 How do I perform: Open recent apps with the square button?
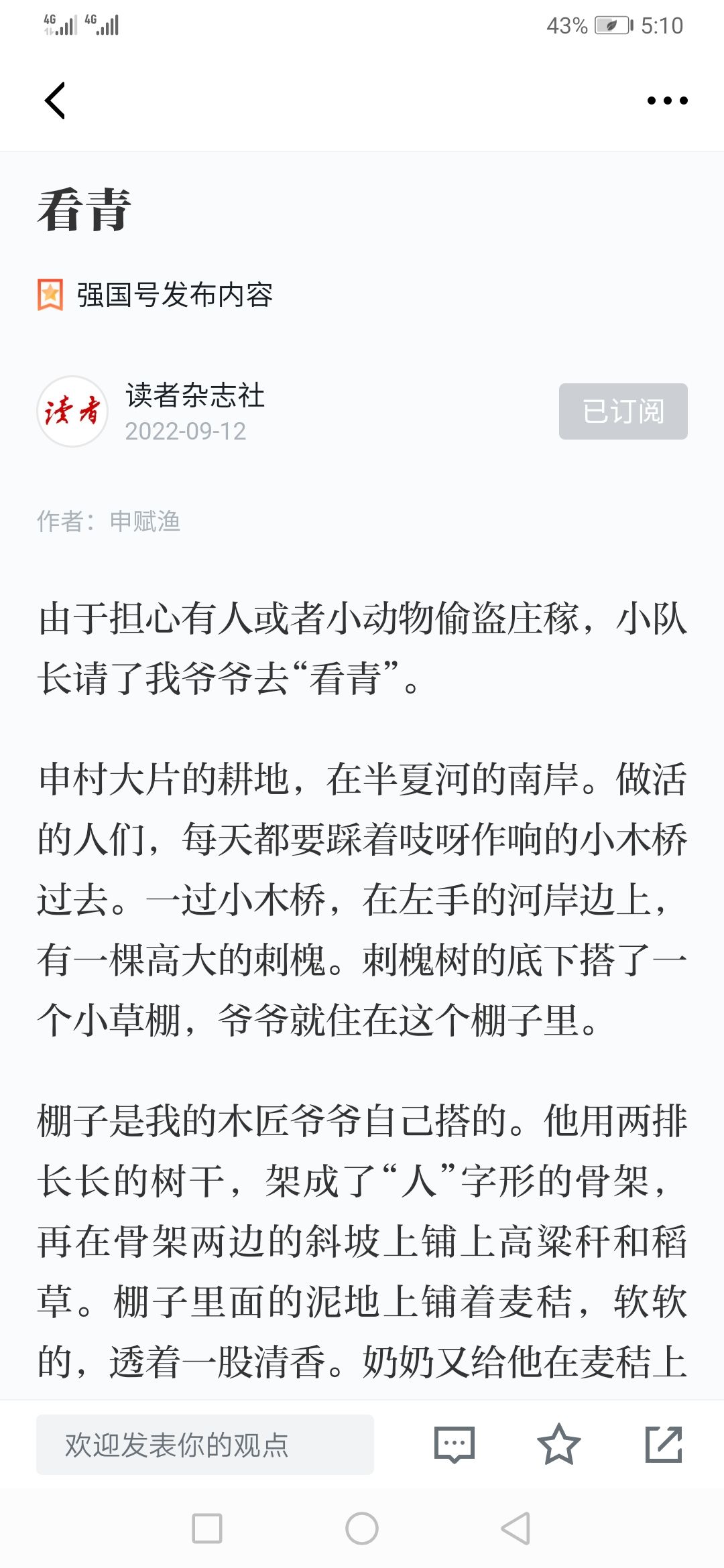[x=207, y=1528]
